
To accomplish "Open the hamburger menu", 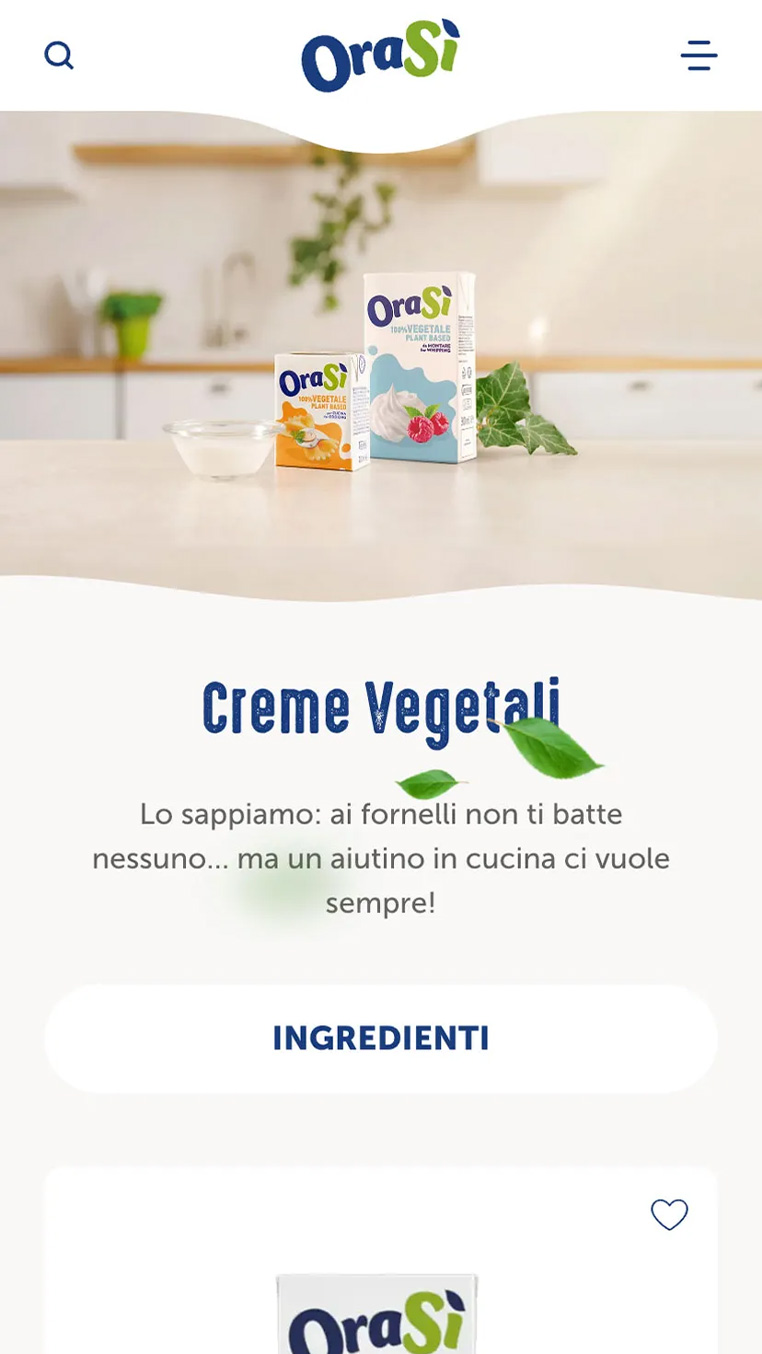I will (x=698, y=55).
